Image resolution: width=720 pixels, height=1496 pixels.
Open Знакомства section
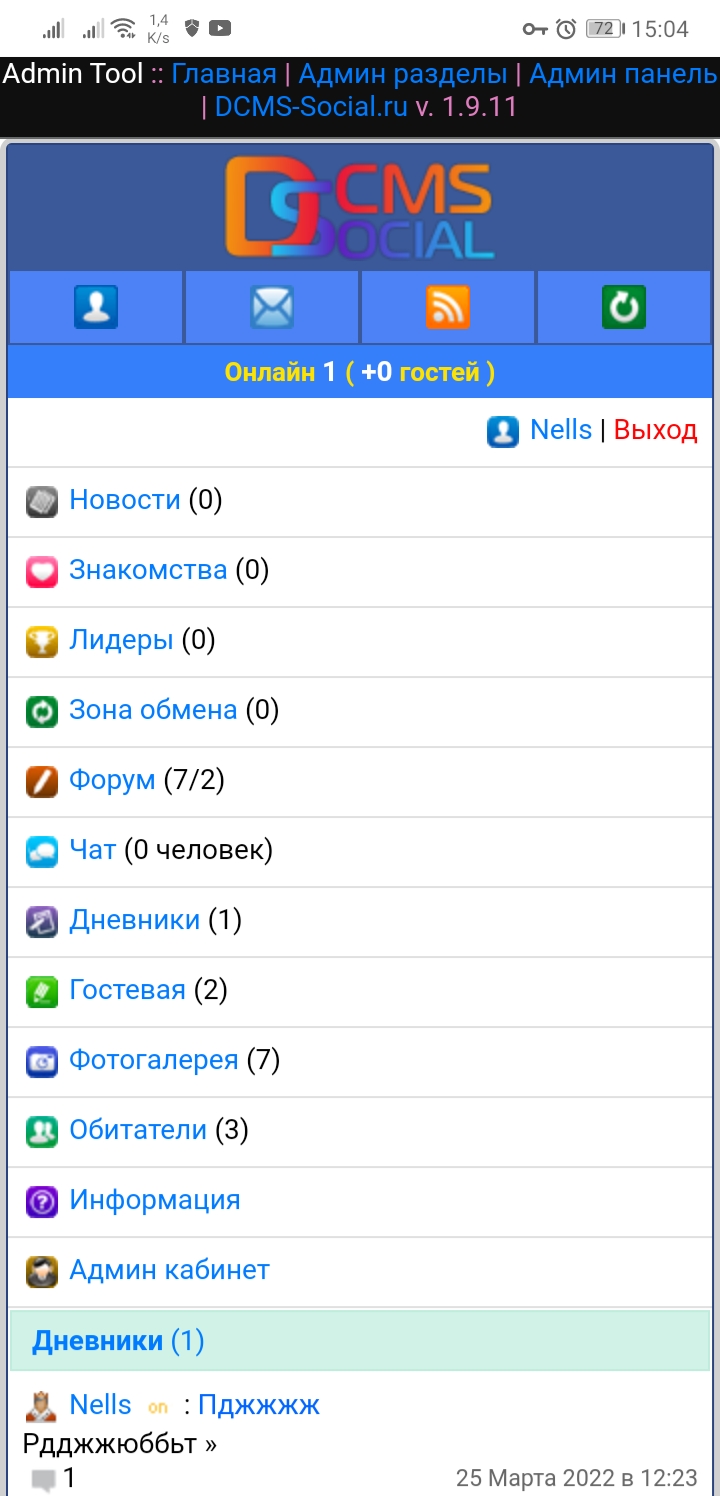pos(148,570)
